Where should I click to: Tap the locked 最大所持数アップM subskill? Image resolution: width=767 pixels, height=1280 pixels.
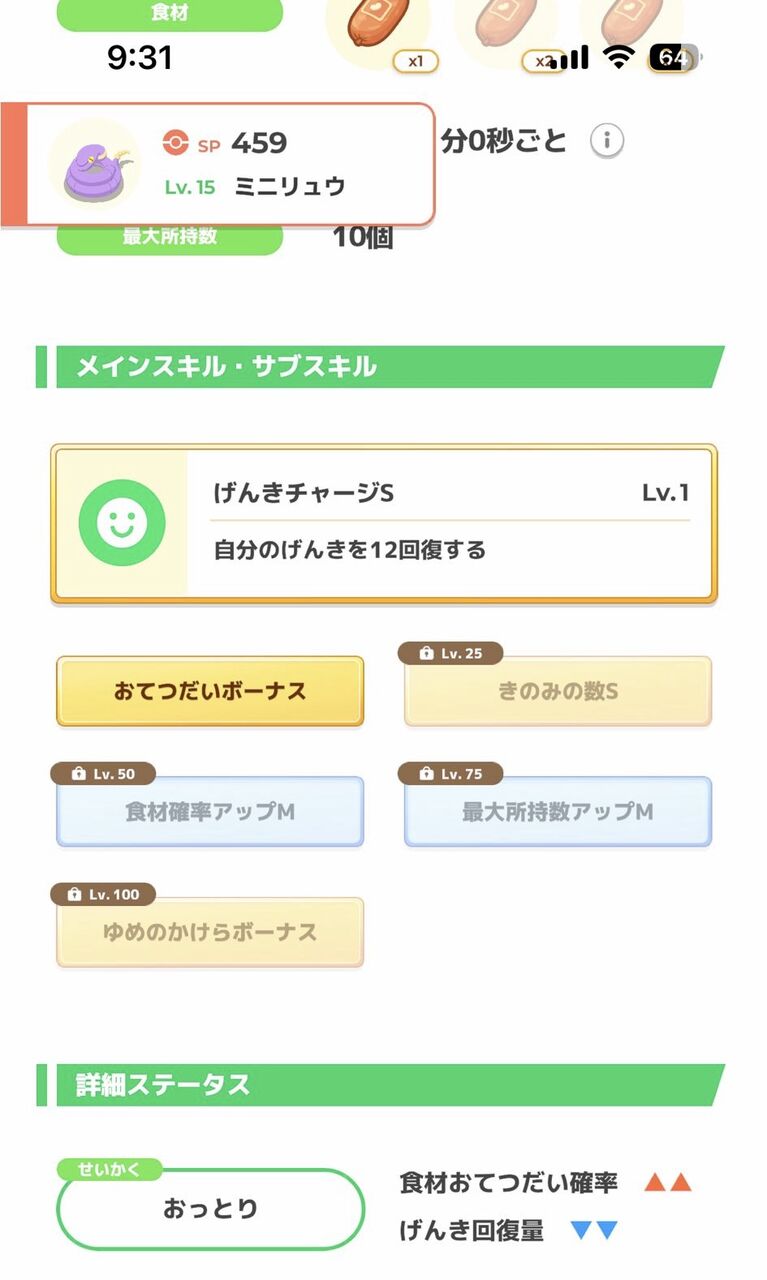pos(555,810)
